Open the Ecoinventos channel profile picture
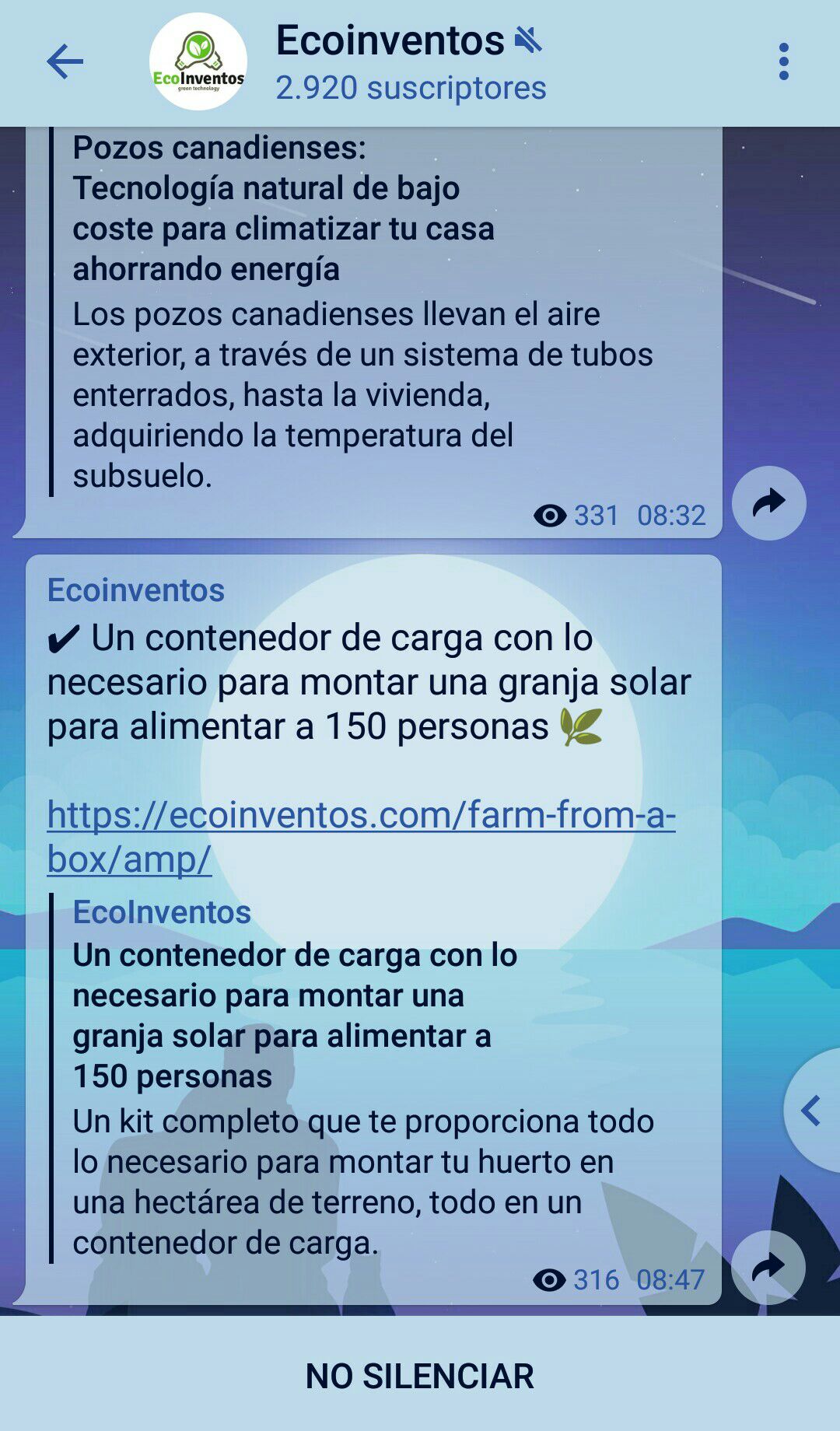 tap(198, 62)
